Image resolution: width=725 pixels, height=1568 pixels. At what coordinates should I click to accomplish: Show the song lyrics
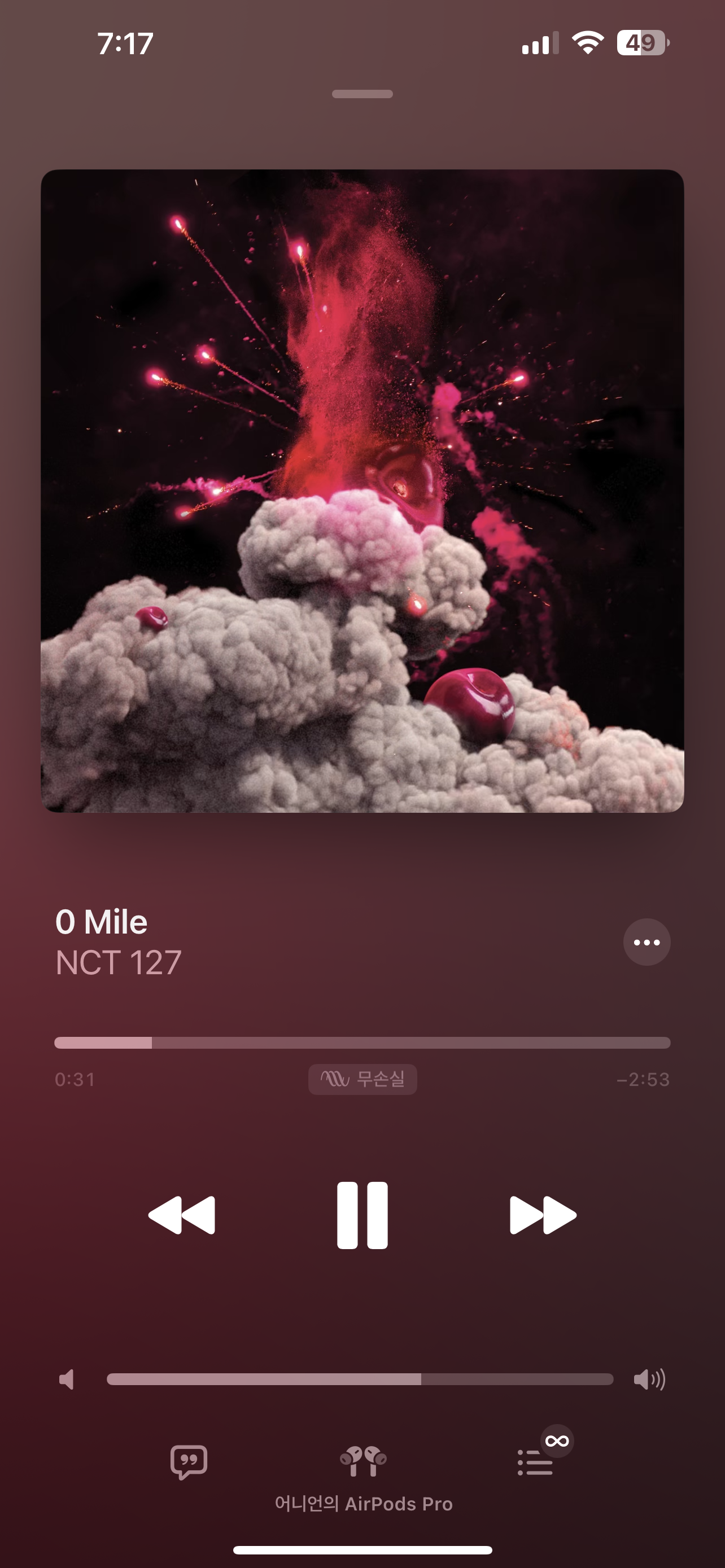(x=189, y=1462)
